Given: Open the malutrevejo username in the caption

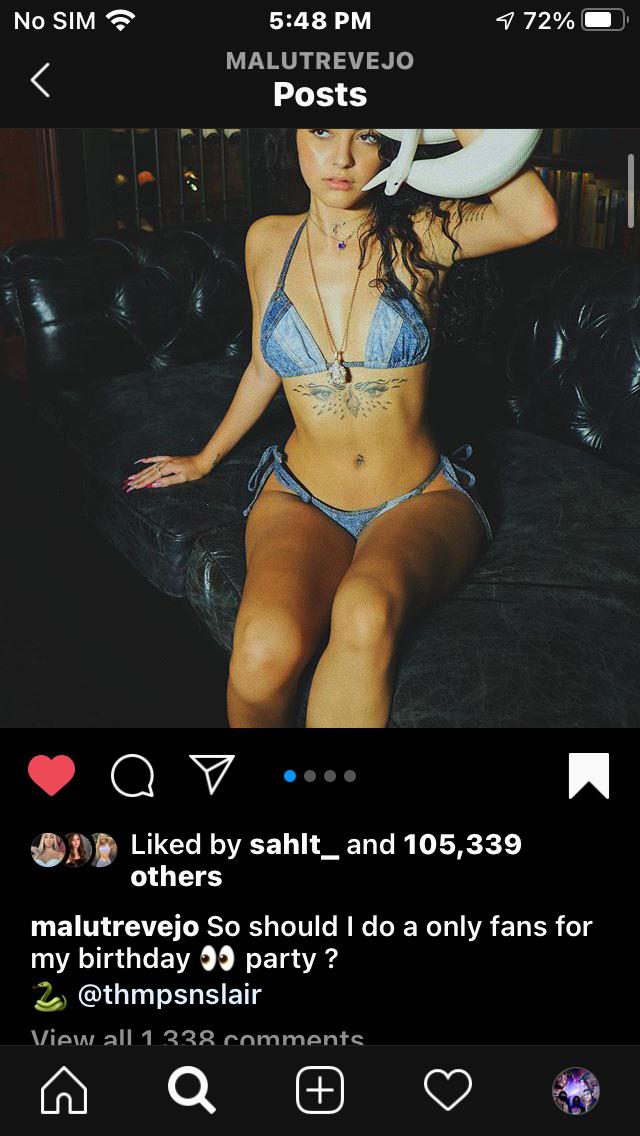Looking at the screenshot, I should (115, 927).
